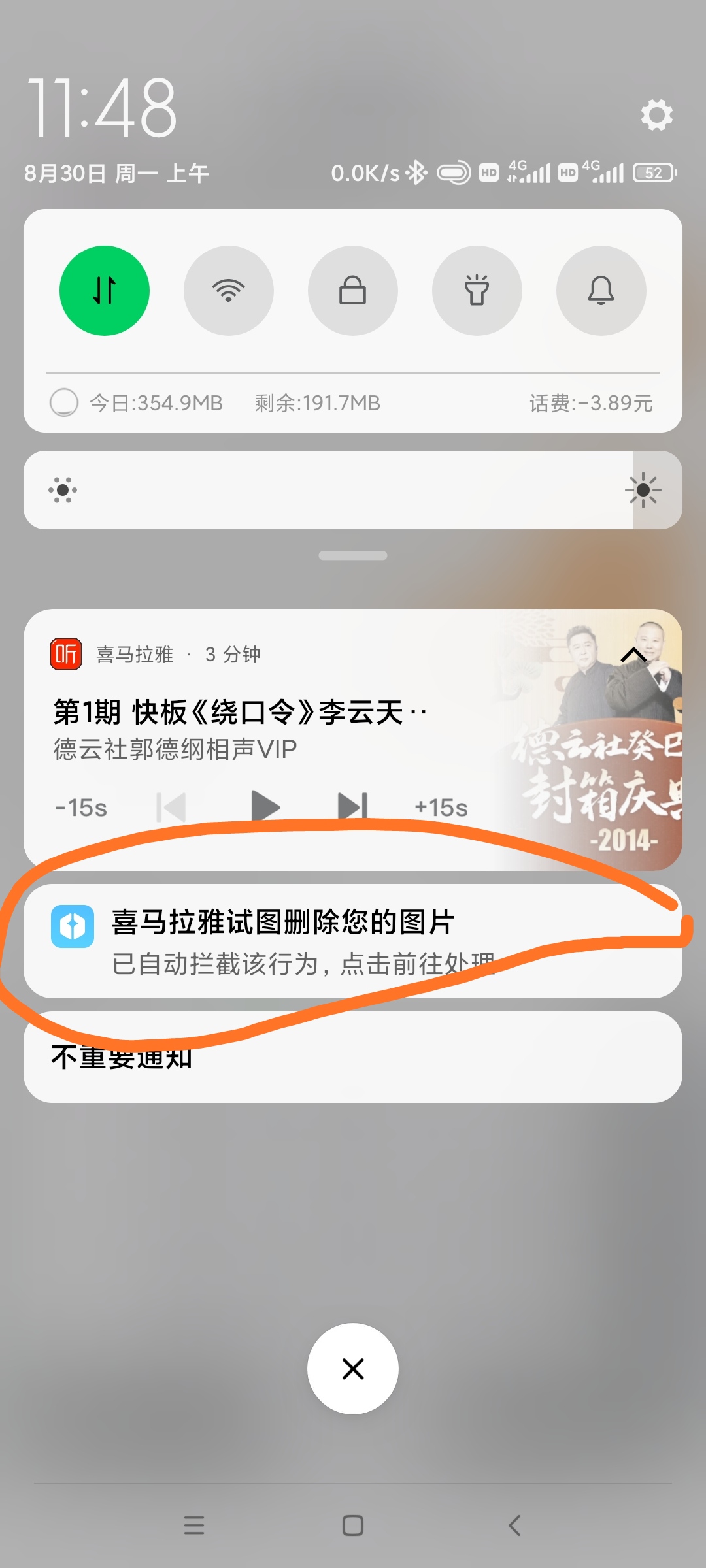Go to the previous track
This screenshot has height=1568, width=706.
[171, 808]
